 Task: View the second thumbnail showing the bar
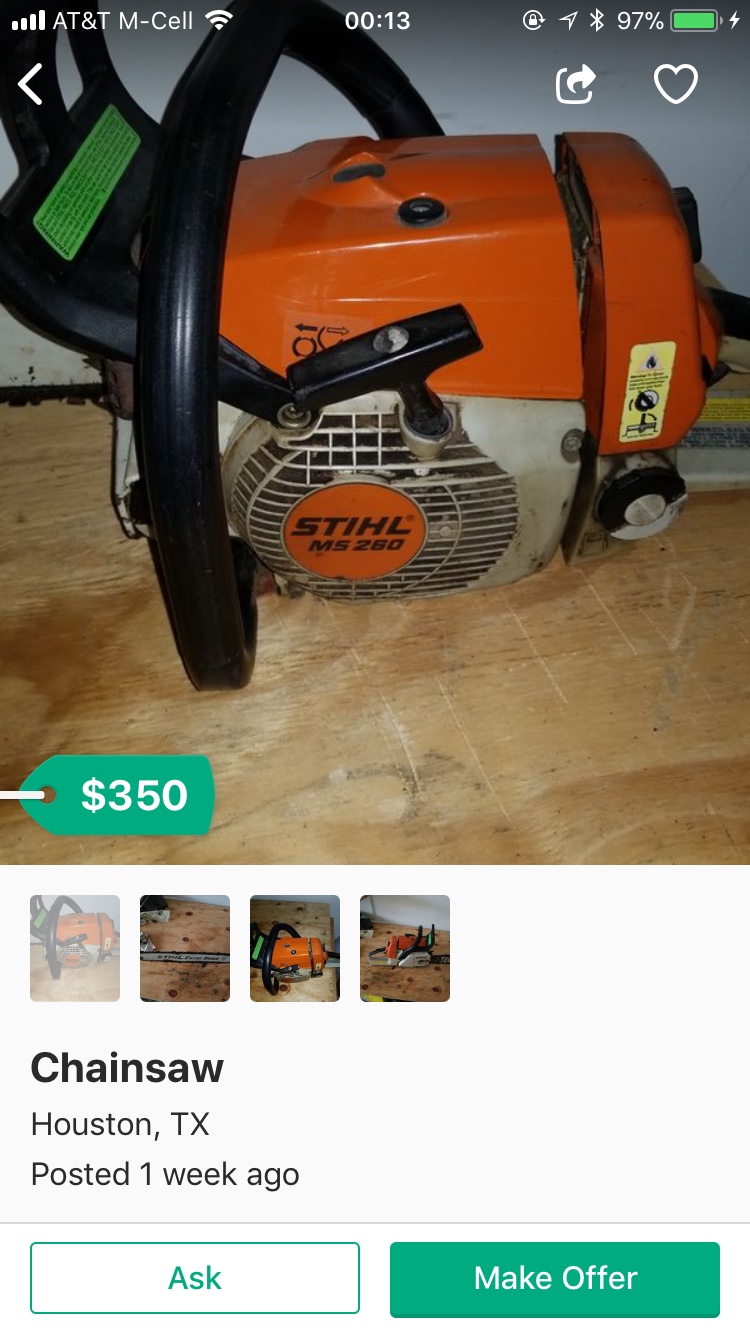[185, 948]
